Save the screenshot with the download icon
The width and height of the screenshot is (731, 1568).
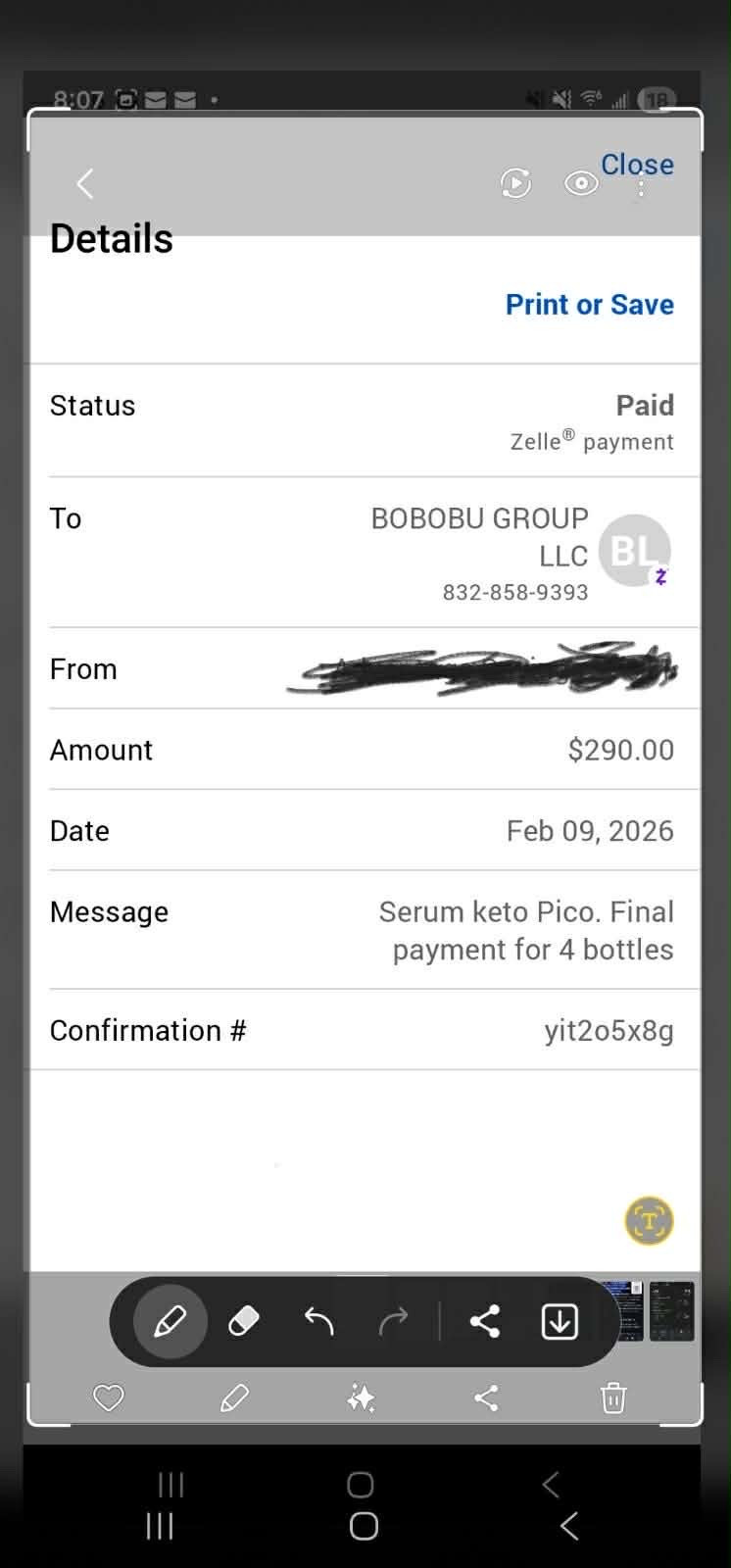pos(560,1322)
